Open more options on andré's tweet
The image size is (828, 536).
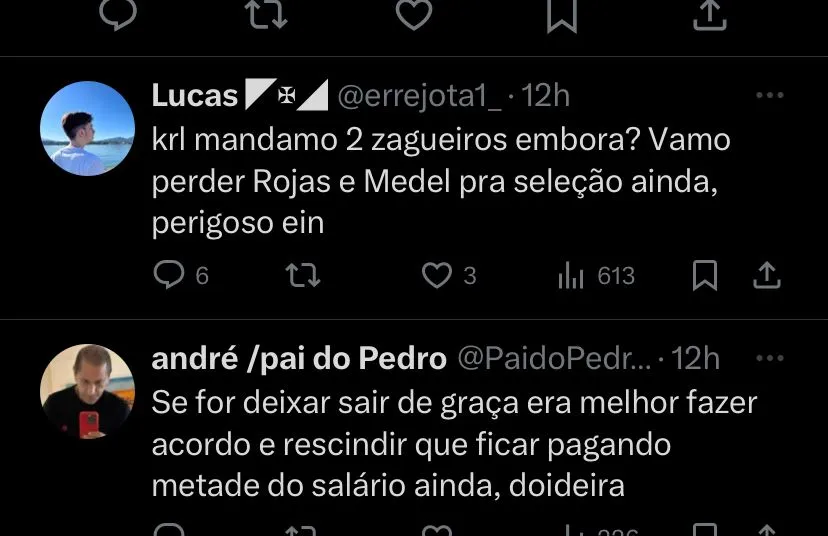click(769, 358)
